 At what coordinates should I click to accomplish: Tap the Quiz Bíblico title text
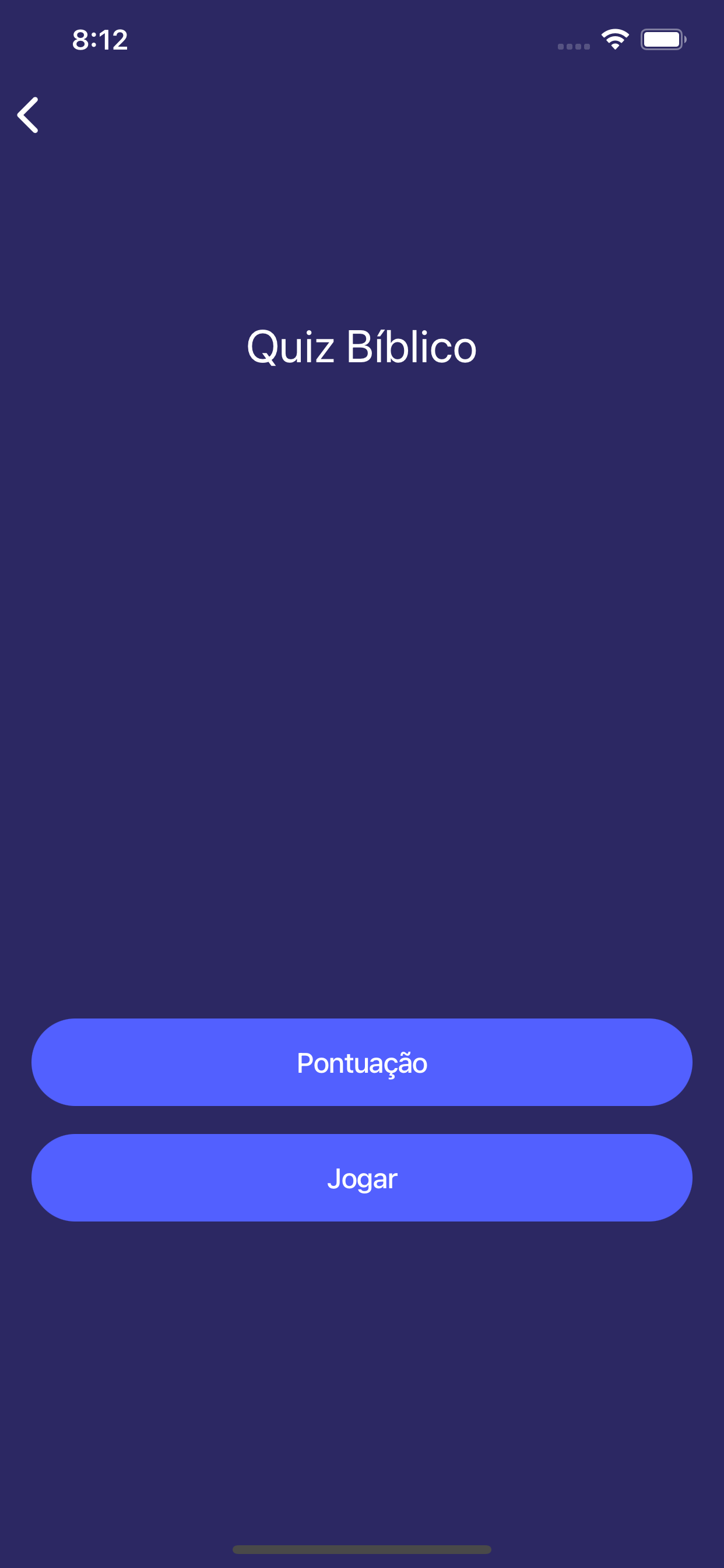(362, 347)
